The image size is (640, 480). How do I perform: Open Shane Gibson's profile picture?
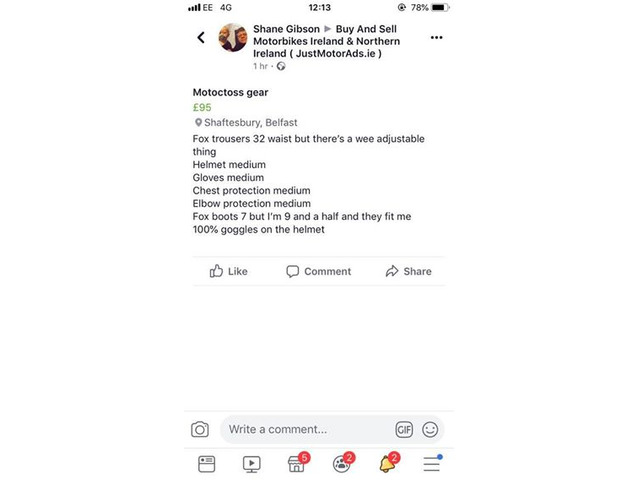tap(233, 38)
